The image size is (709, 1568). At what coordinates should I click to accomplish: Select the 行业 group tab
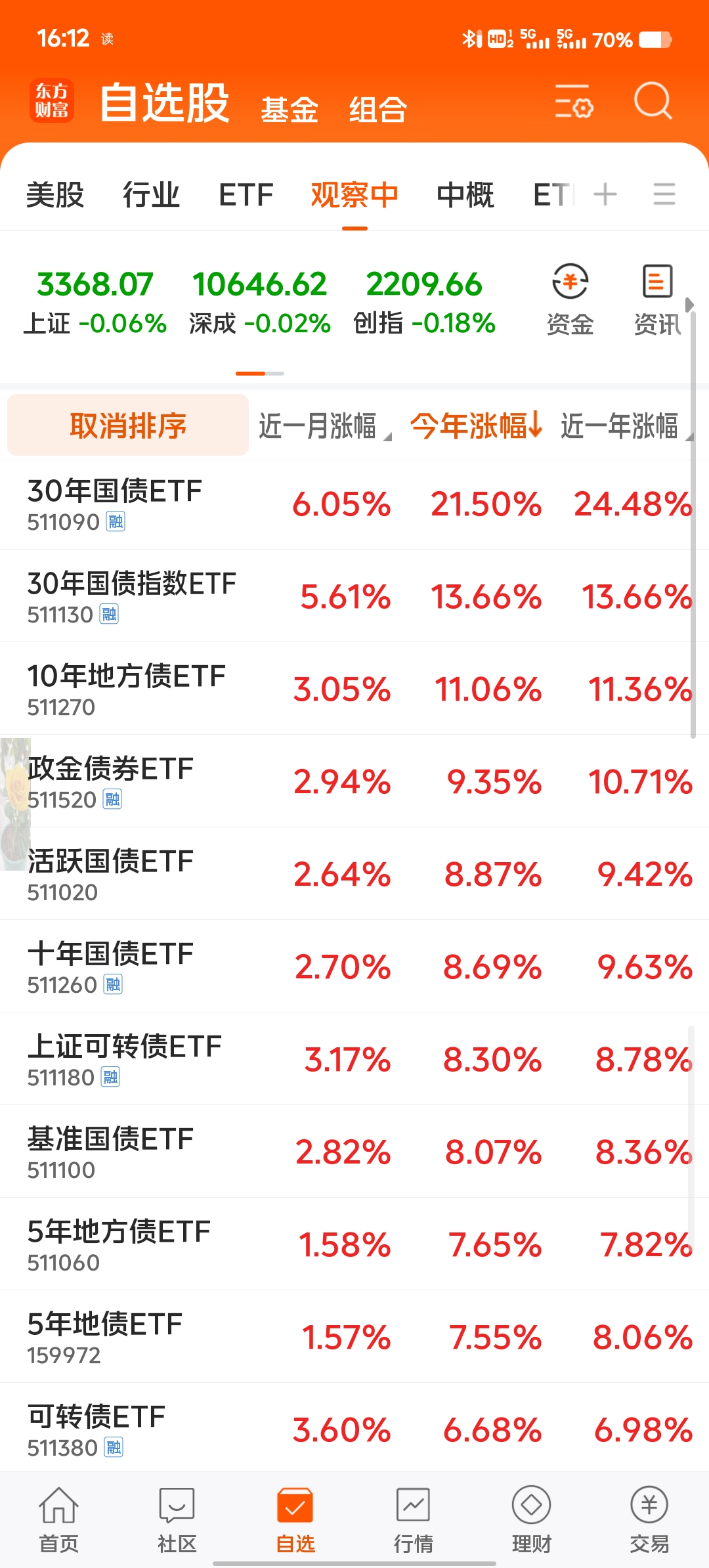coord(151,195)
